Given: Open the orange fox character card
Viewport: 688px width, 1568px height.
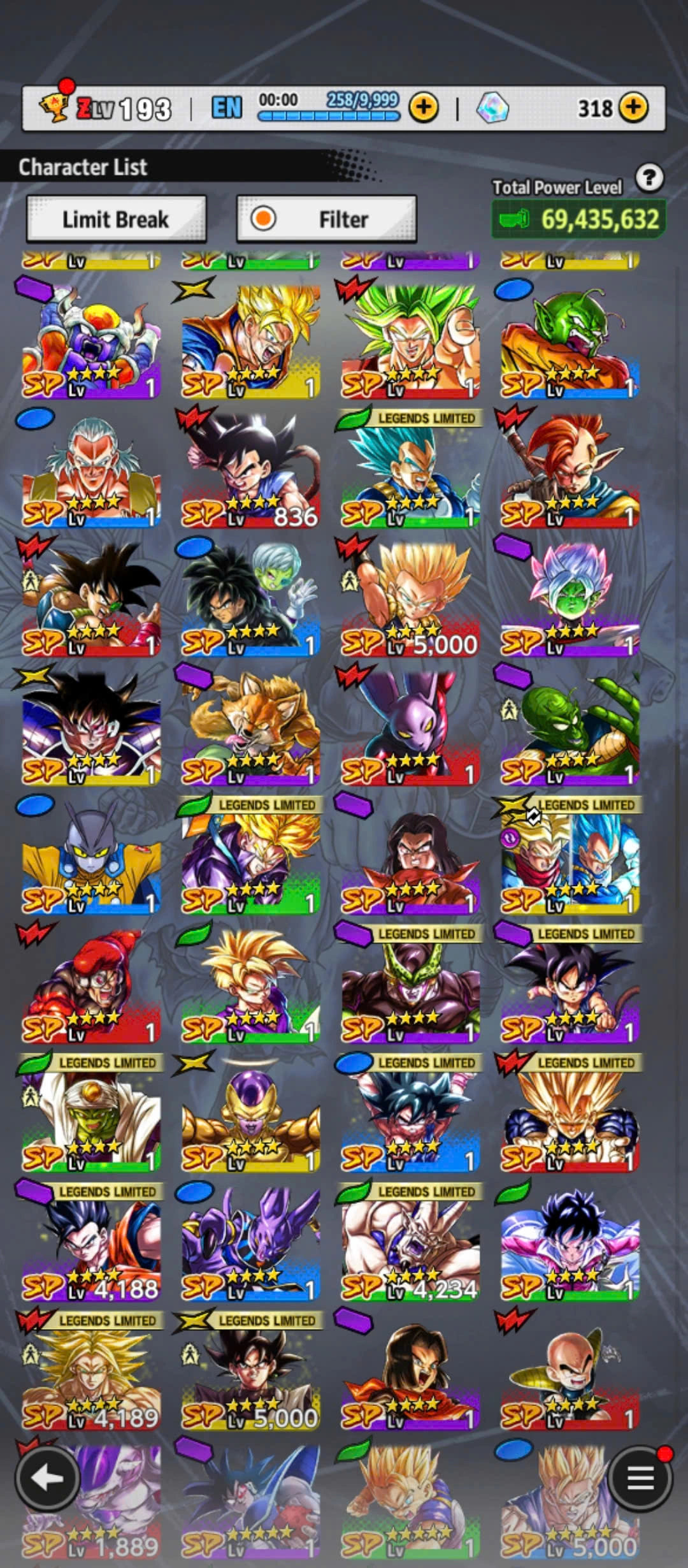Looking at the screenshot, I should click(x=250, y=728).
